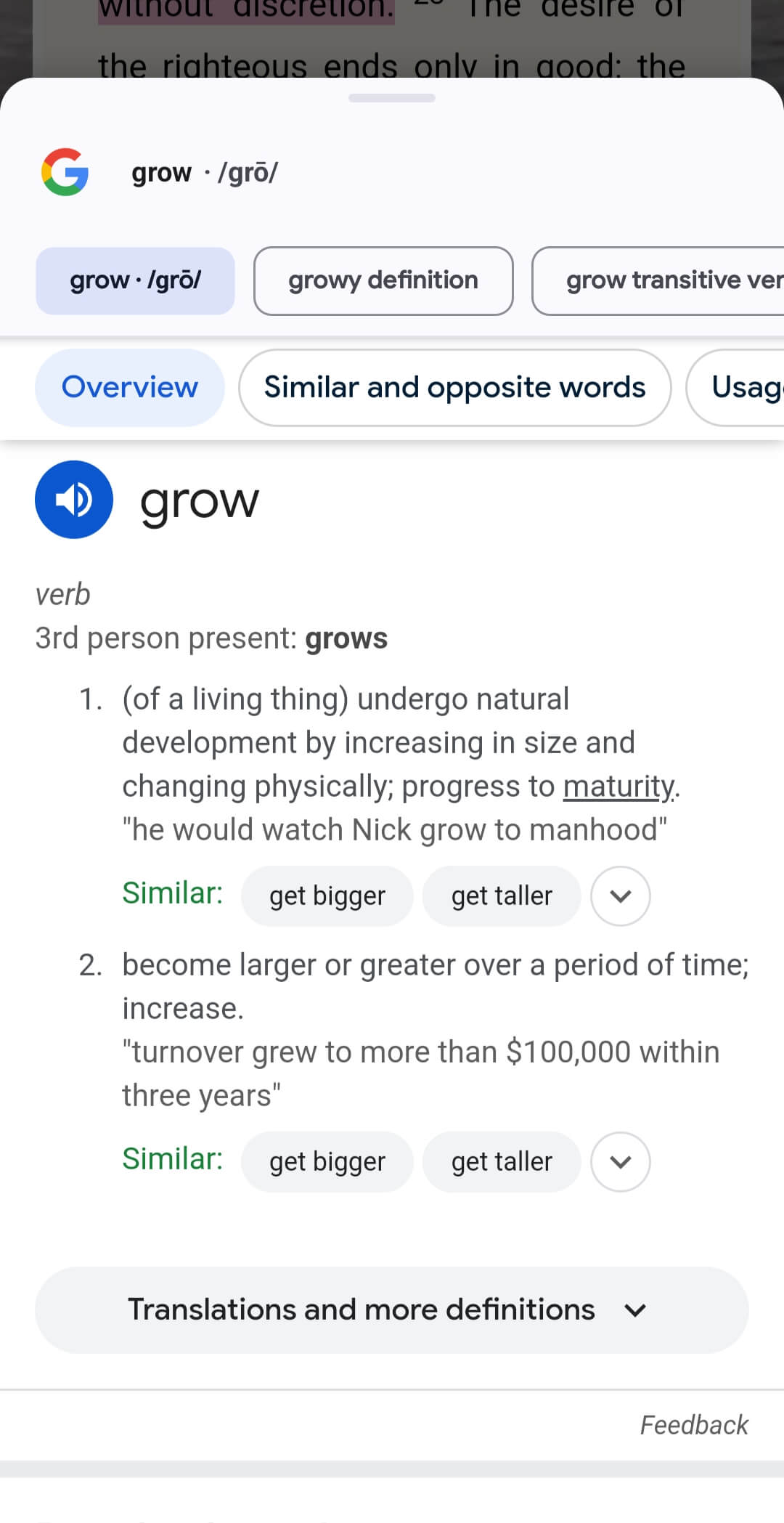This screenshot has width=784, height=1523.
Task: Tap the Google logo
Action: (65, 172)
